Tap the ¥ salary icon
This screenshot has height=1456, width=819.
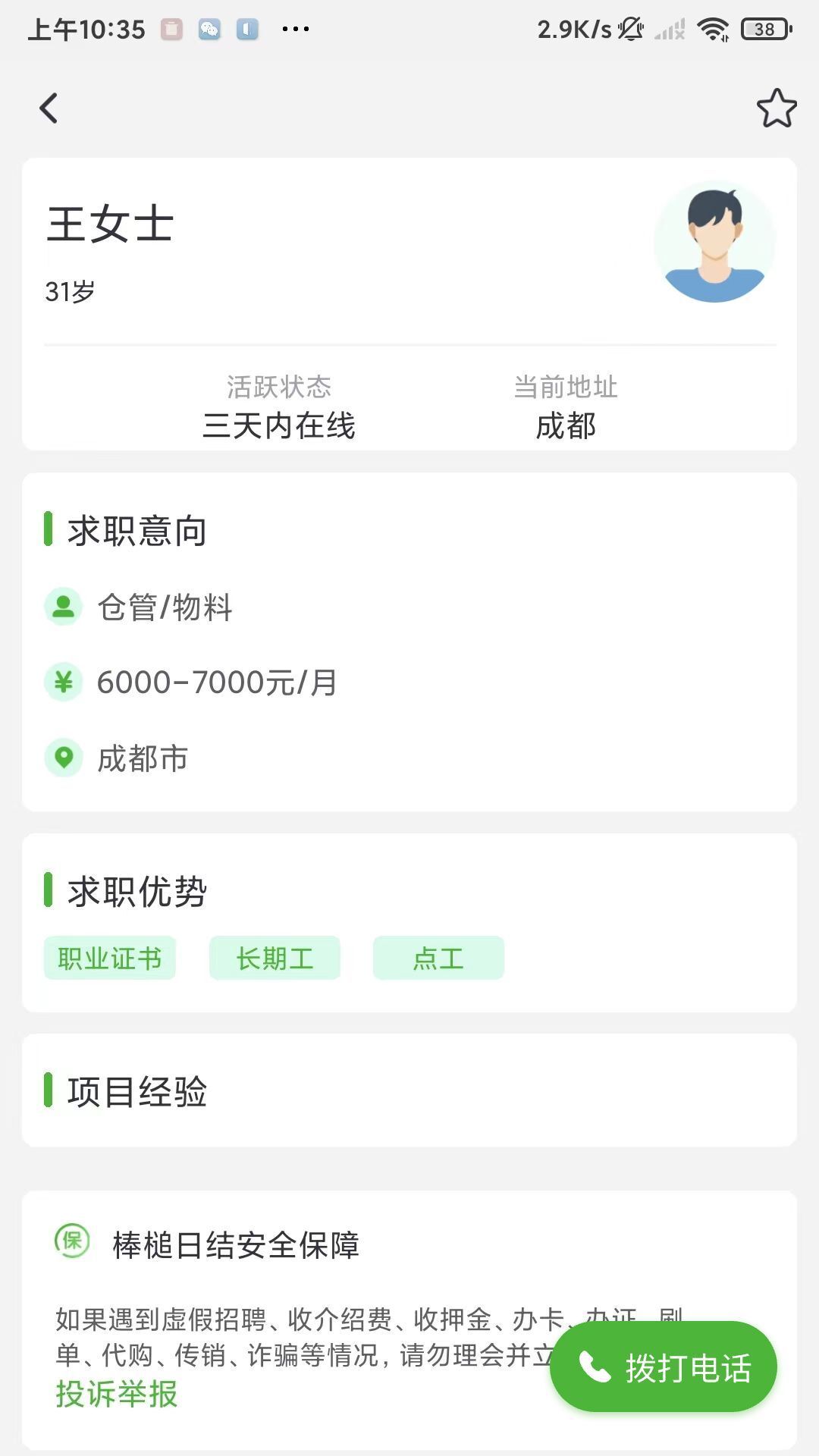point(64,682)
